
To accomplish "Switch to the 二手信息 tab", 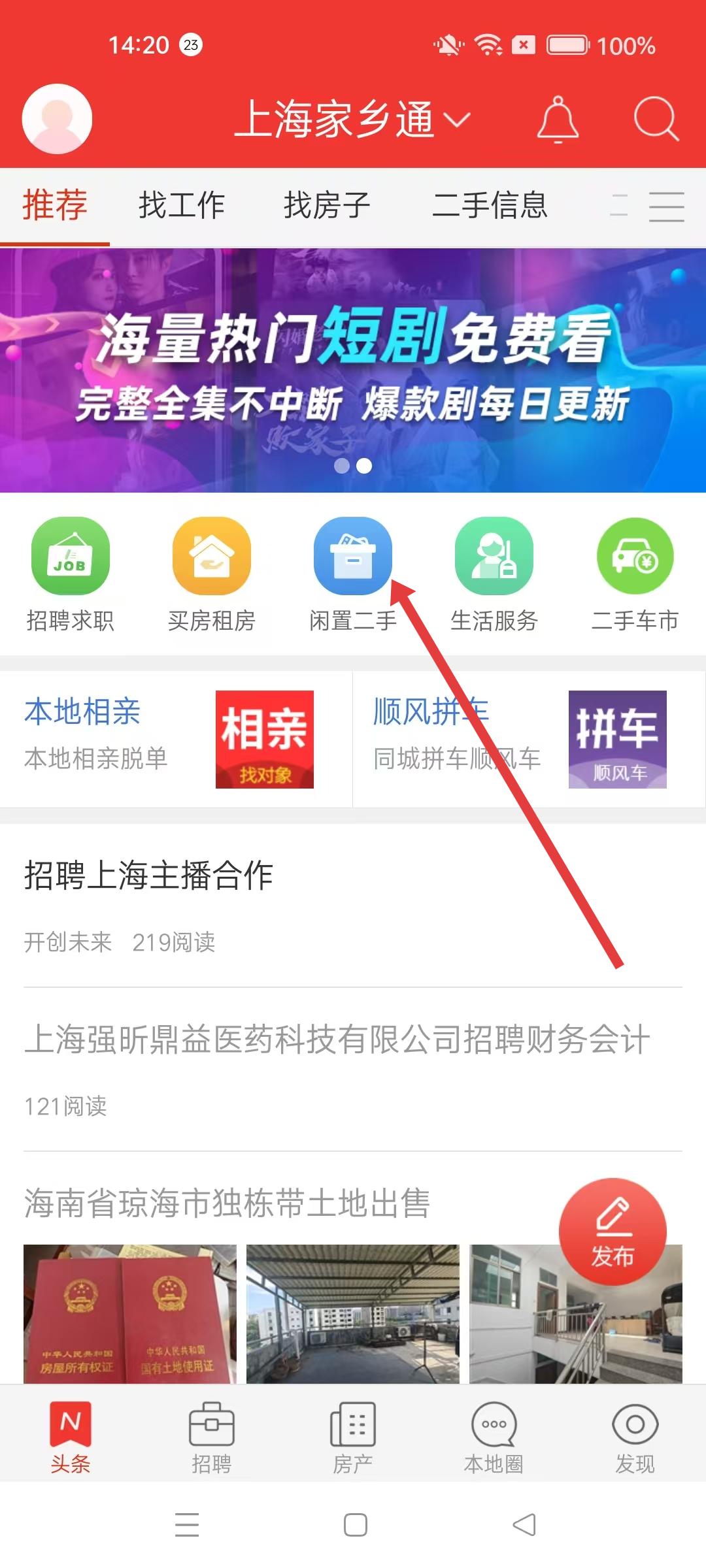I will coord(489,205).
